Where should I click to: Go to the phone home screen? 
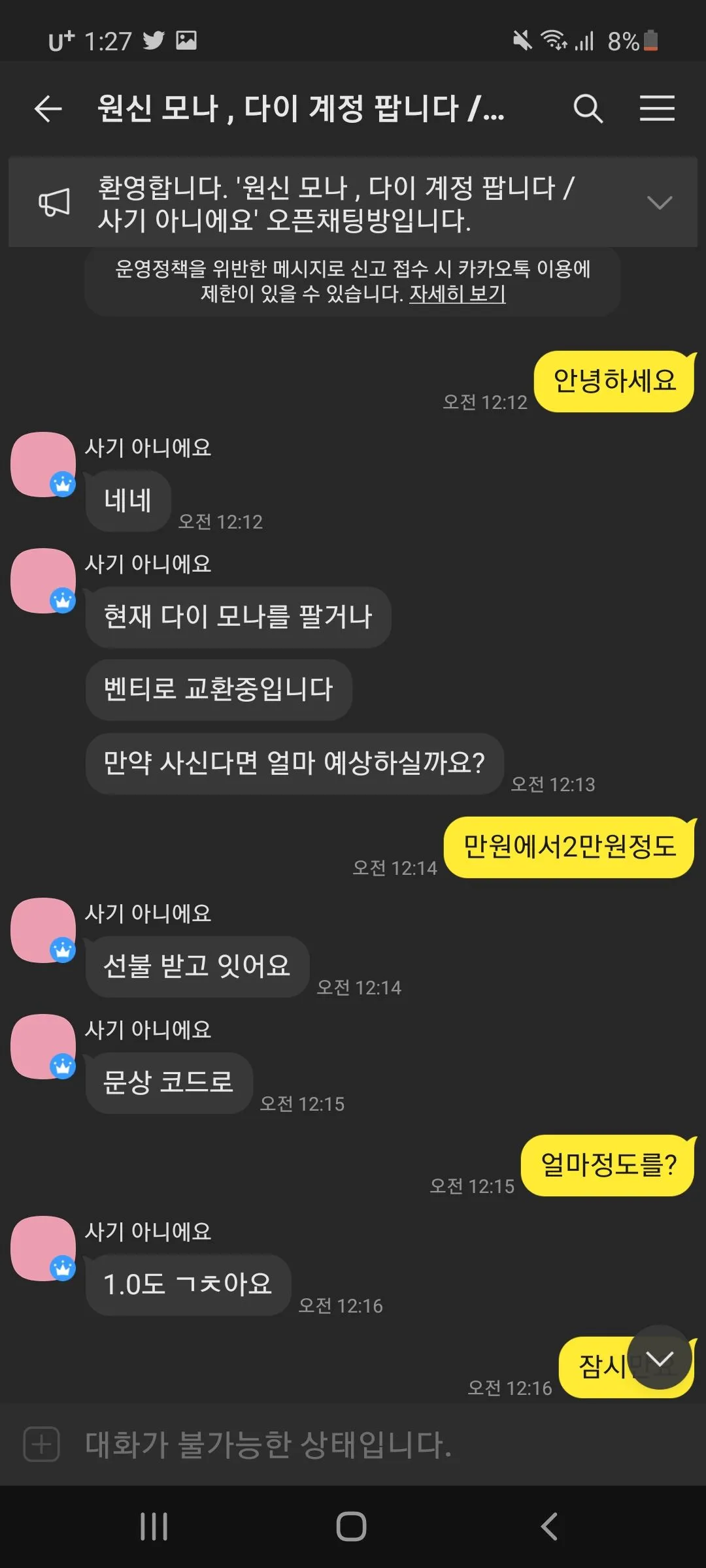click(352, 1527)
